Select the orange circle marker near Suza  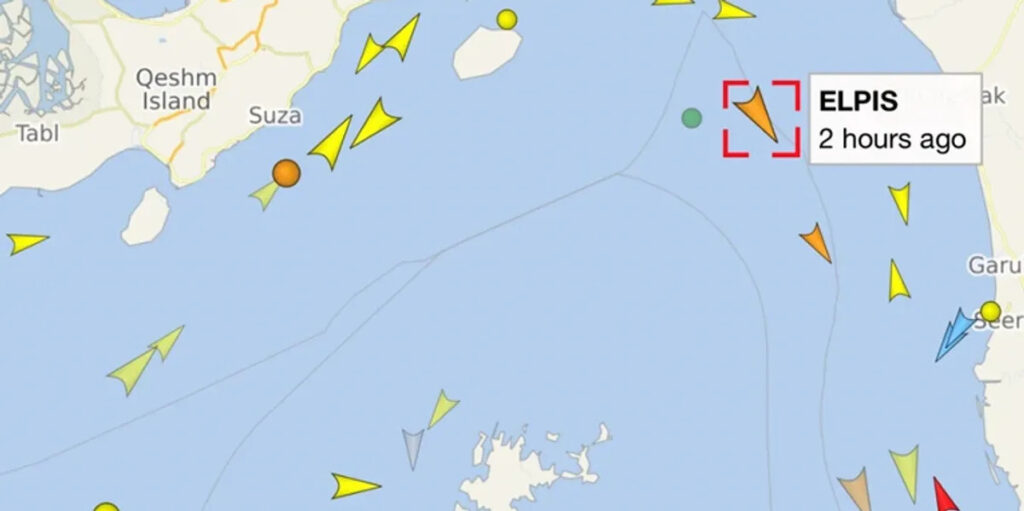287,173
